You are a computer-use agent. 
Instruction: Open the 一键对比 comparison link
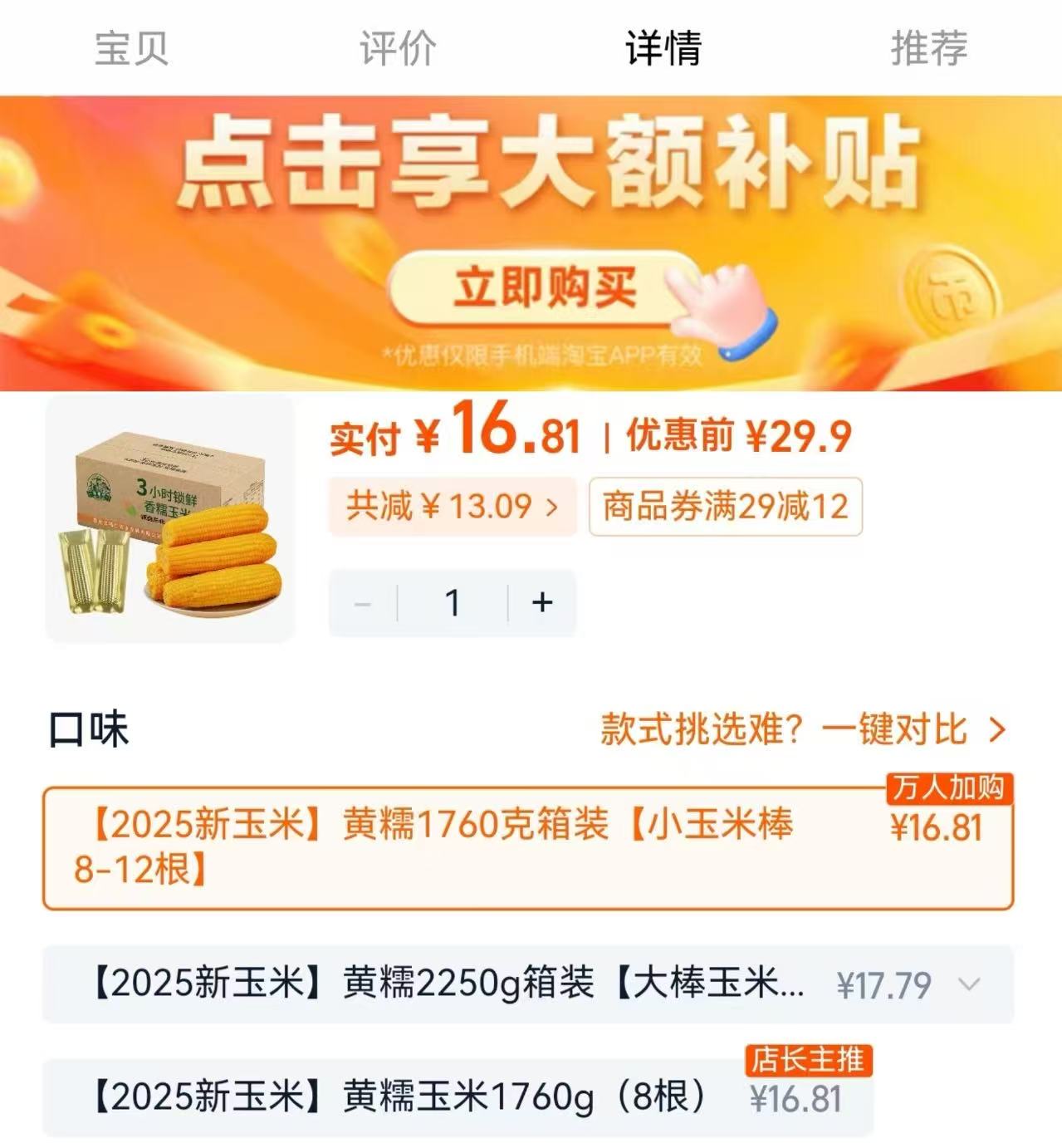(897, 729)
